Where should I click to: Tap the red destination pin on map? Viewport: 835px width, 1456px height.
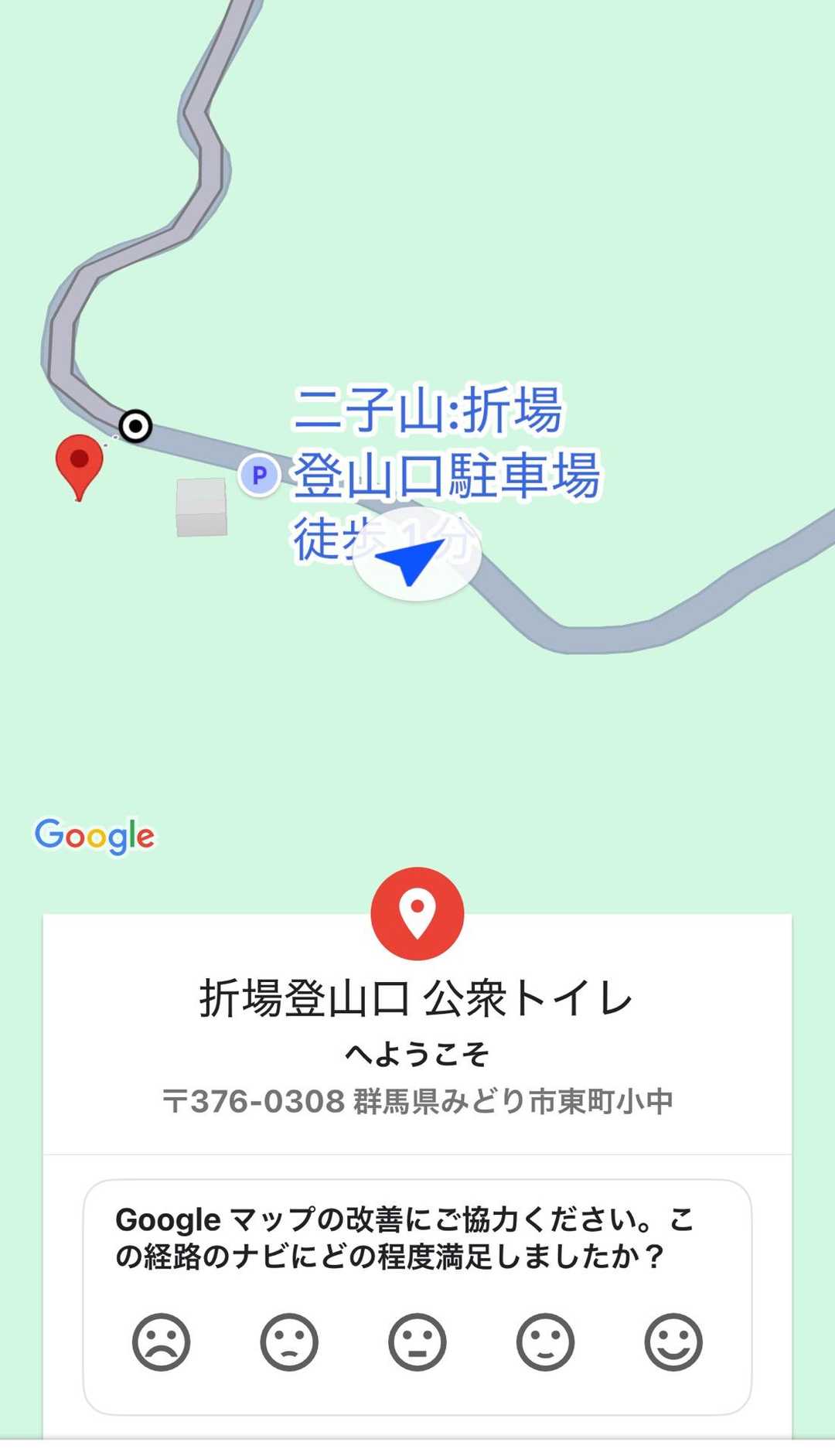(x=79, y=462)
